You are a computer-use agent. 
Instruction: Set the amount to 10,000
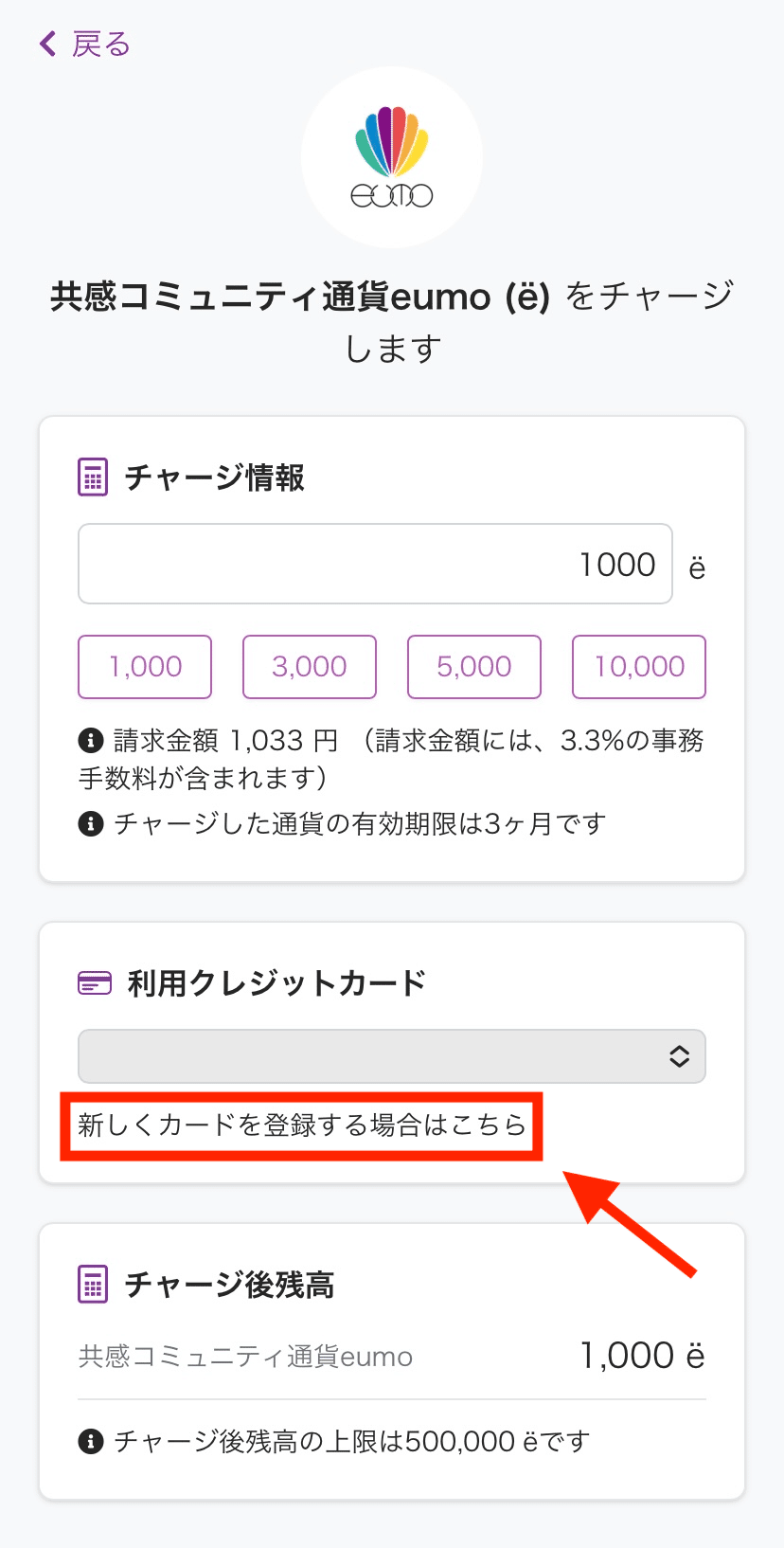639,667
